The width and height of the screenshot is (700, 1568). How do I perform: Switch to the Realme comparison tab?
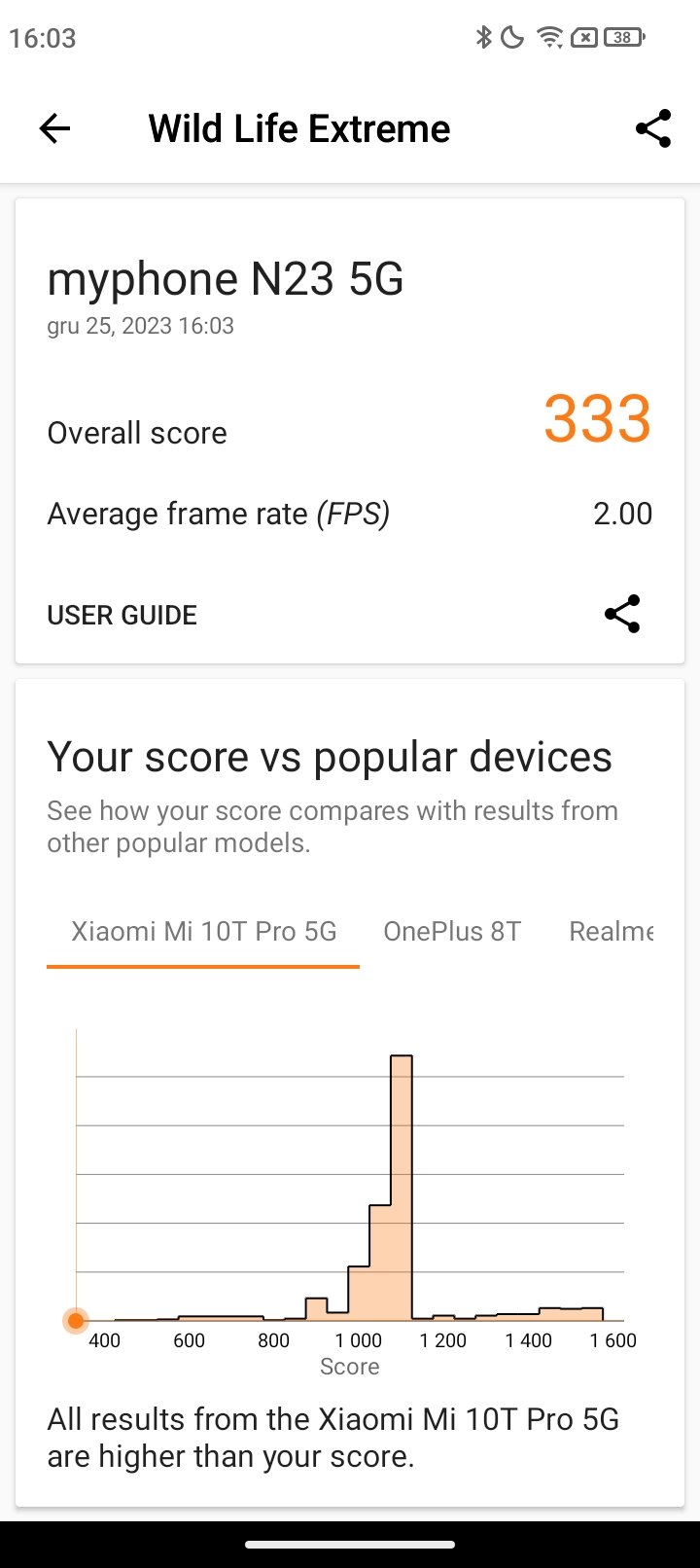pyautogui.click(x=611, y=932)
